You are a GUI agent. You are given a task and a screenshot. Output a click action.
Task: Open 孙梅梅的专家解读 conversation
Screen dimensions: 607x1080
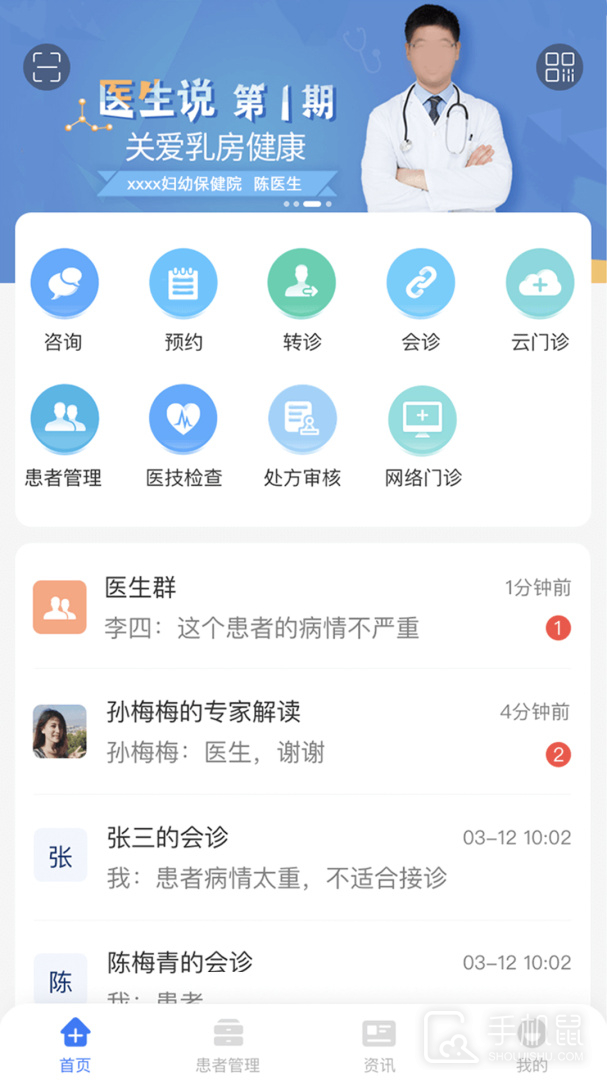[x=302, y=732]
